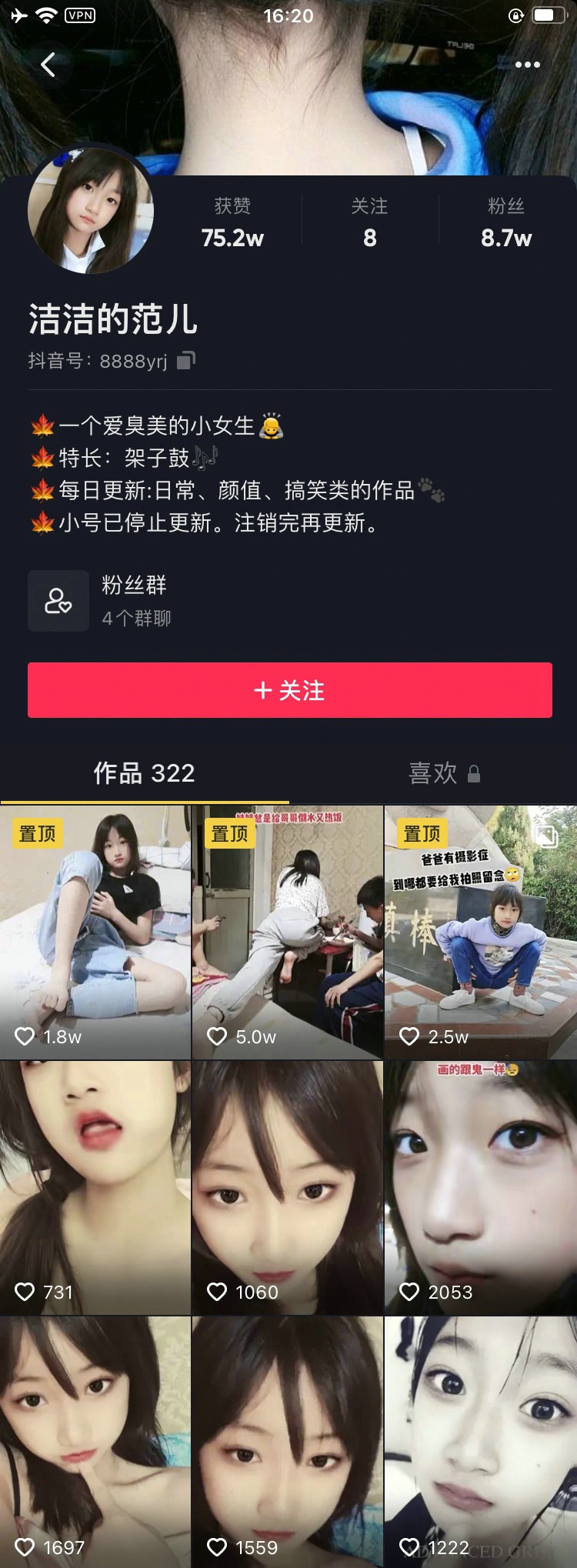This screenshot has width=577, height=1568.
Task: Play the video with 1060 likes
Action: click(x=288, y=1187)
